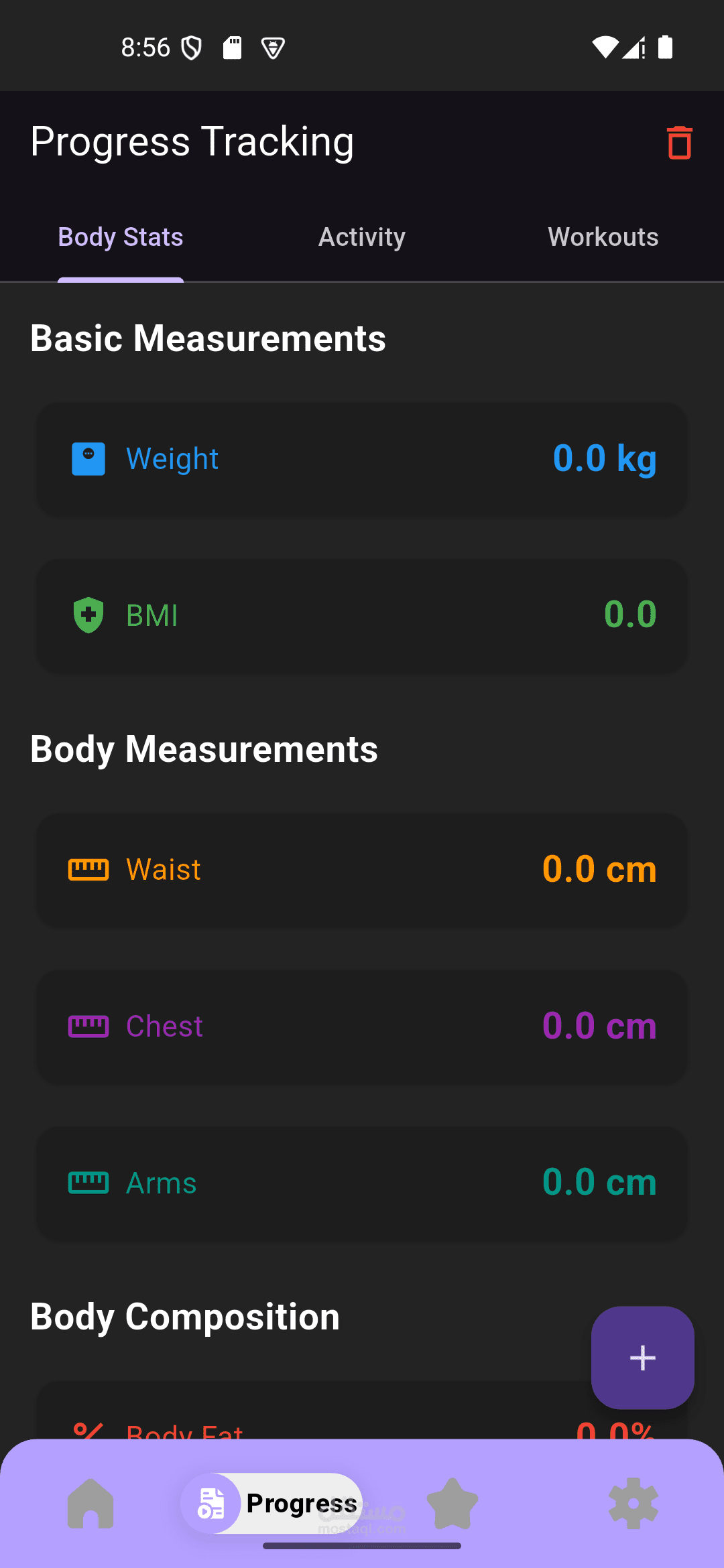This screenshot has height=1568, width=724.
Task: Open the star favorites tab
Action: coord(452,1504)
